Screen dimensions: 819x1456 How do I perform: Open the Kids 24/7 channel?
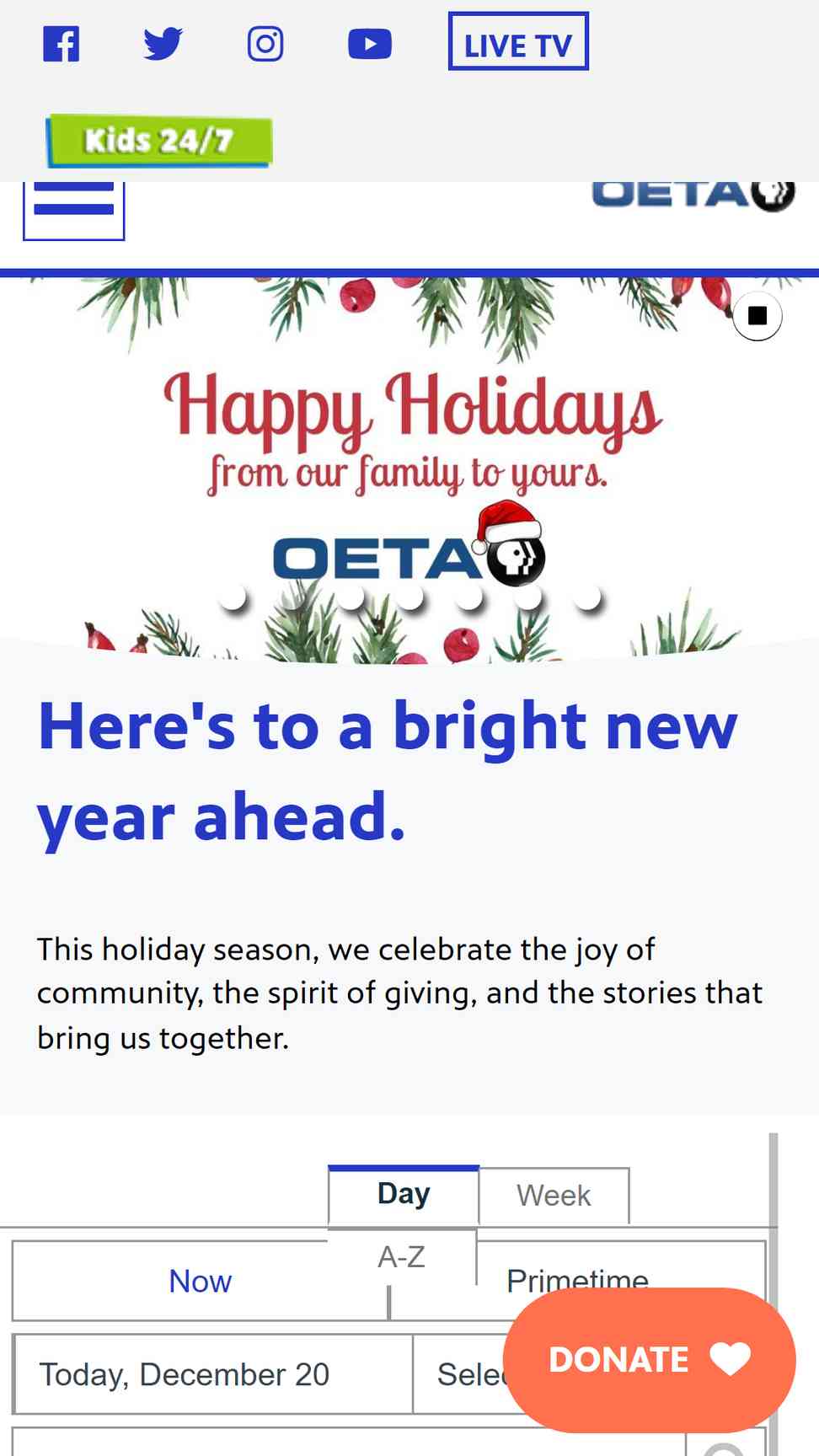(x=159, y=141)
